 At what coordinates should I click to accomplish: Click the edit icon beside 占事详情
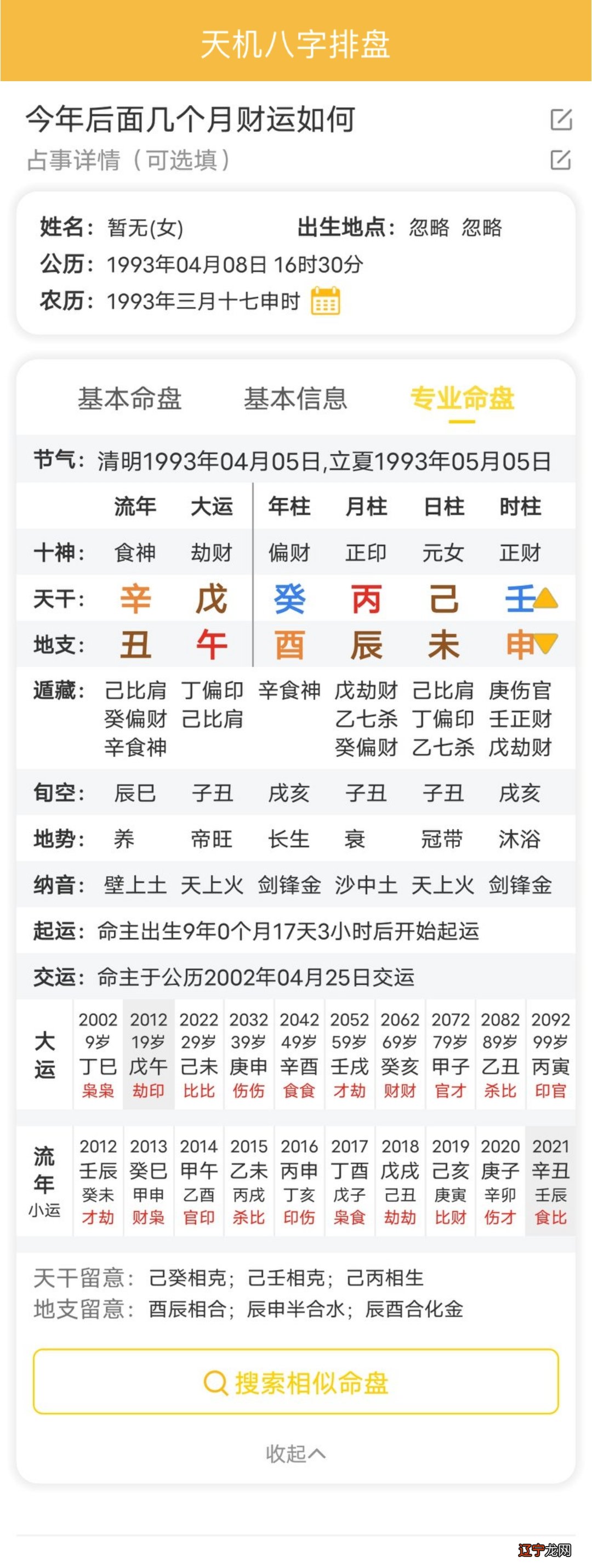tap(560, 160)
